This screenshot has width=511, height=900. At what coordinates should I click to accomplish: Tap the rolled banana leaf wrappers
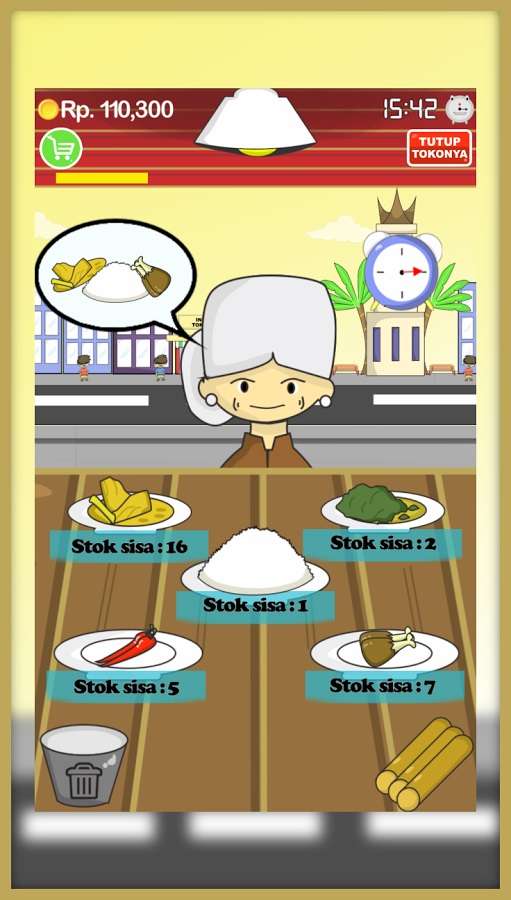[425, 764]
